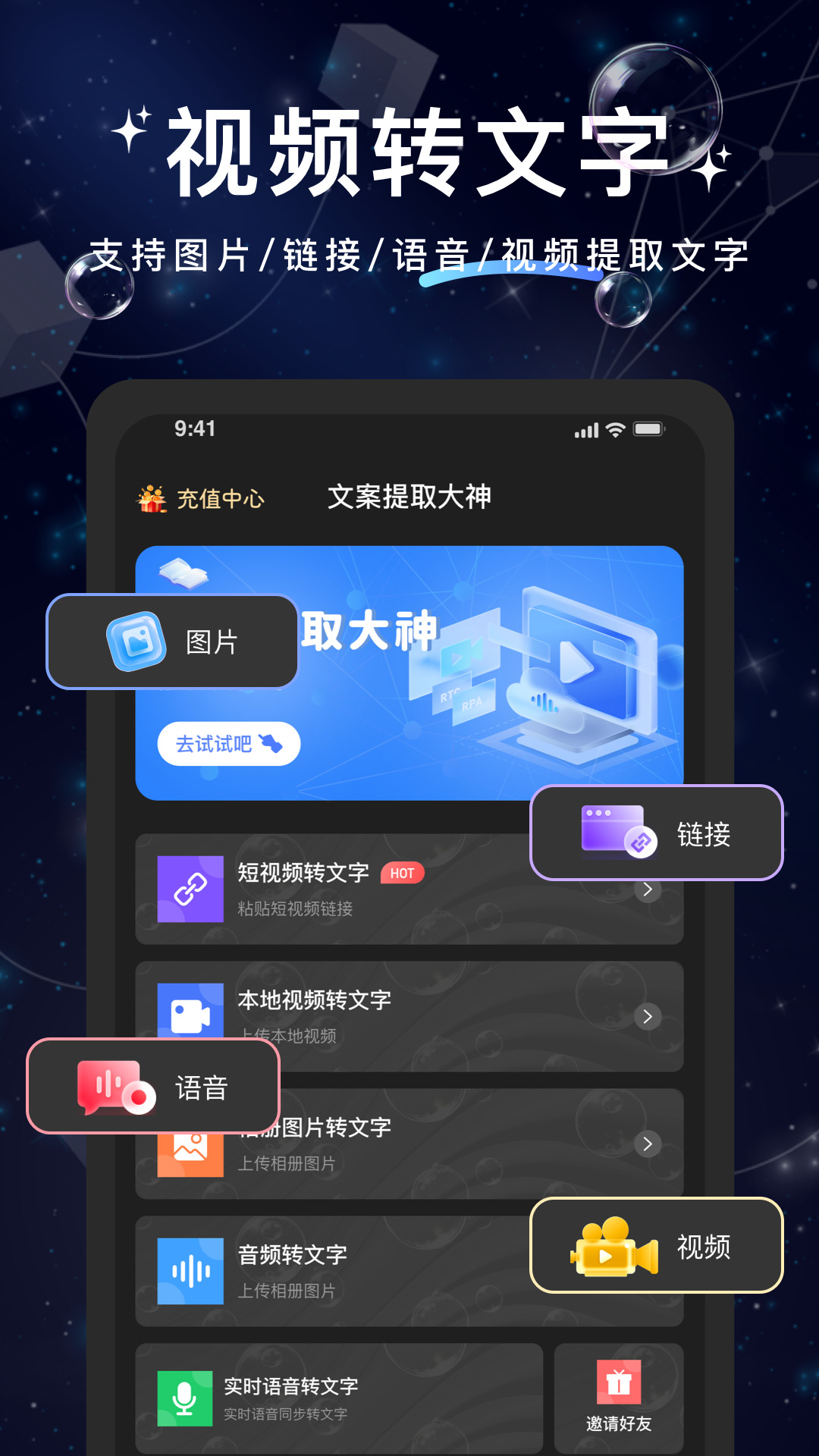
Task: Click the chain-link icon beside 短视频转文字
Action: [190, 889]
